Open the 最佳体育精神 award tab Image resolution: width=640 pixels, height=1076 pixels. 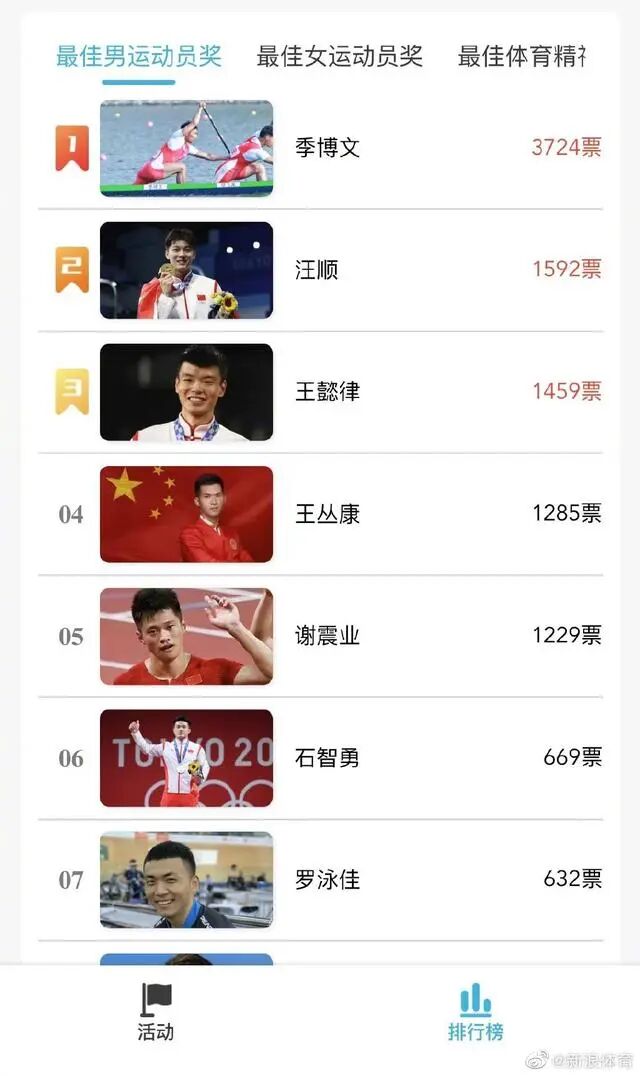click(521, 56)
